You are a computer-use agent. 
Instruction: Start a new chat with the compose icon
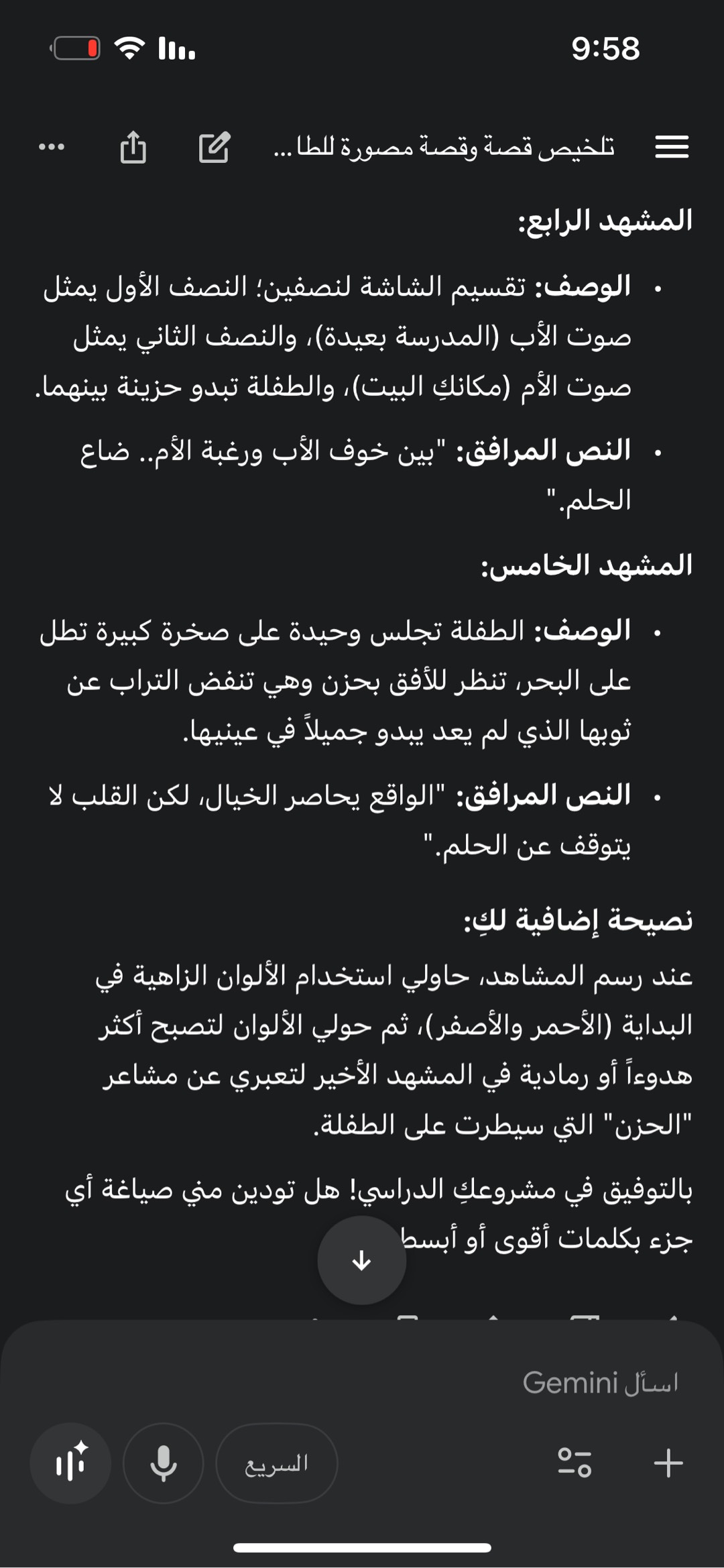pyautogui.click(x=215, y=147)
